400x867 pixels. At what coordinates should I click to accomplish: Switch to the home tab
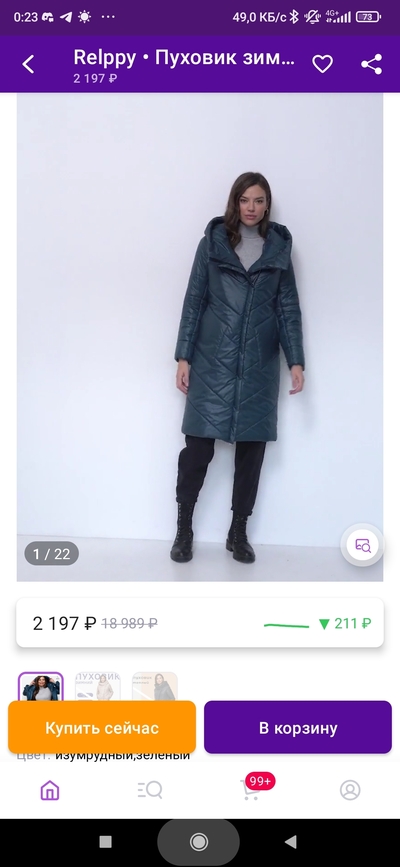pyautogui.click(x=50, y=790)
